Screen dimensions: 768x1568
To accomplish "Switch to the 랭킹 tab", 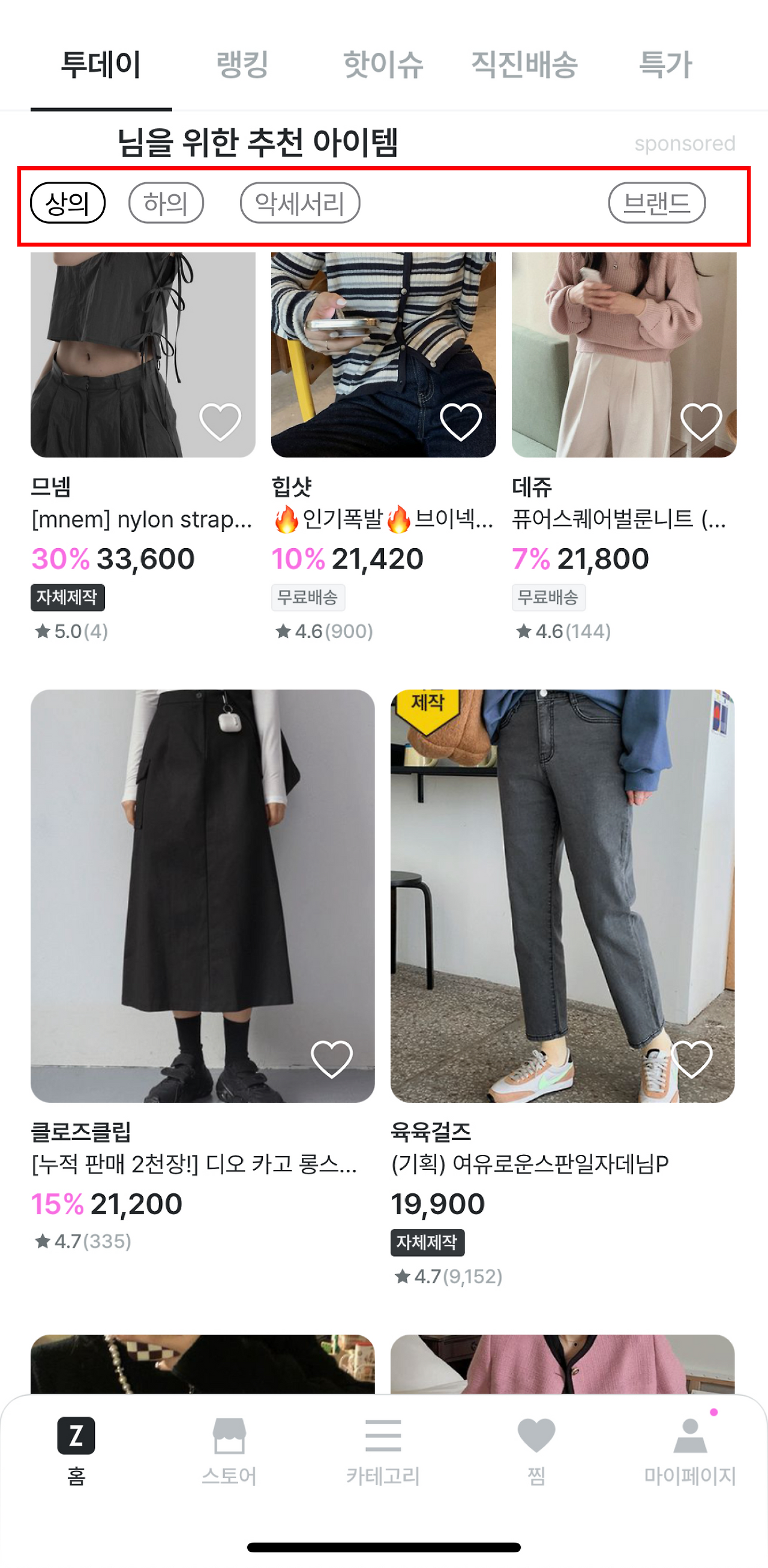I will pyautogui.click(x=242, y=65).
